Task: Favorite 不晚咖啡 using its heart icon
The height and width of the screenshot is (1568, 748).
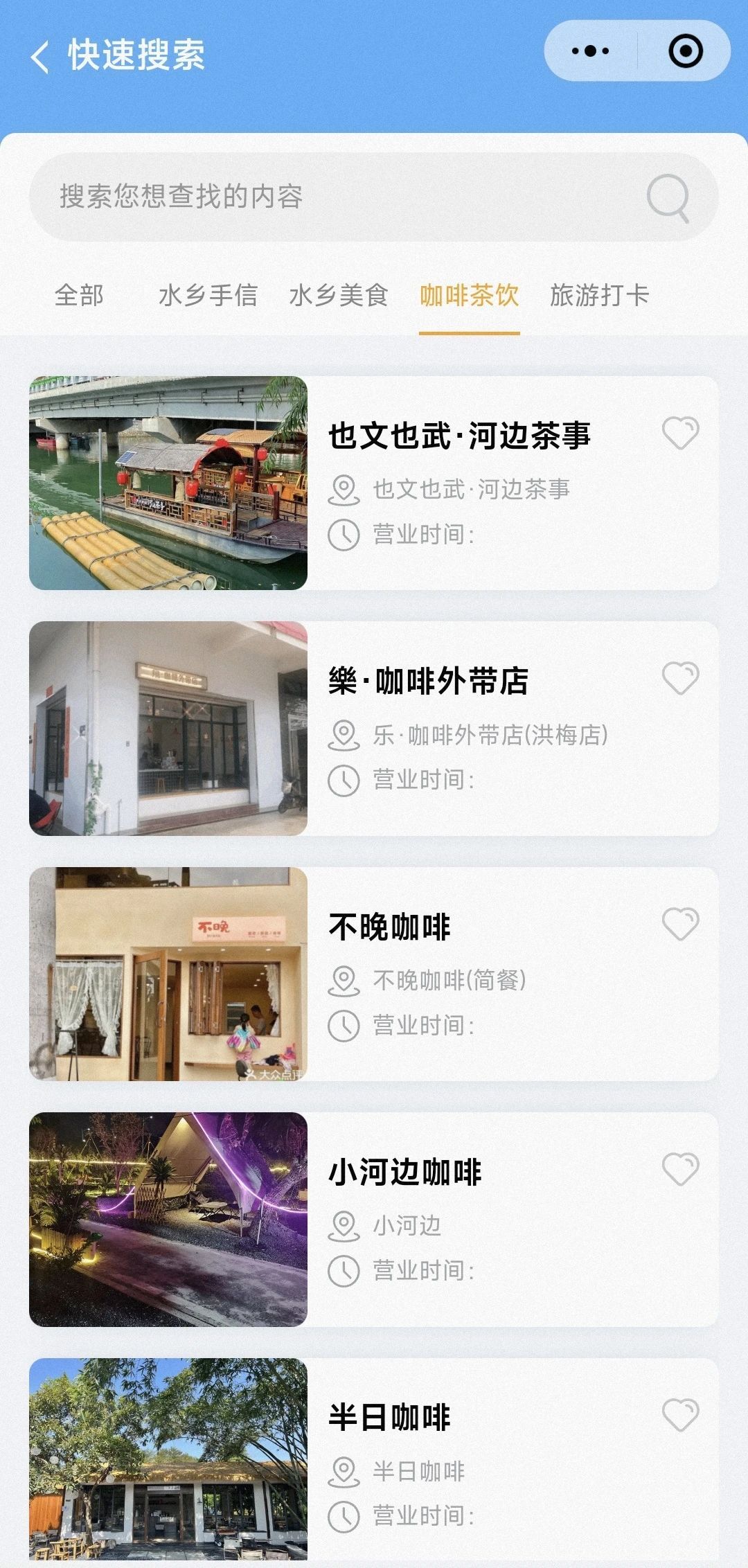Action: tap(680, 924)
